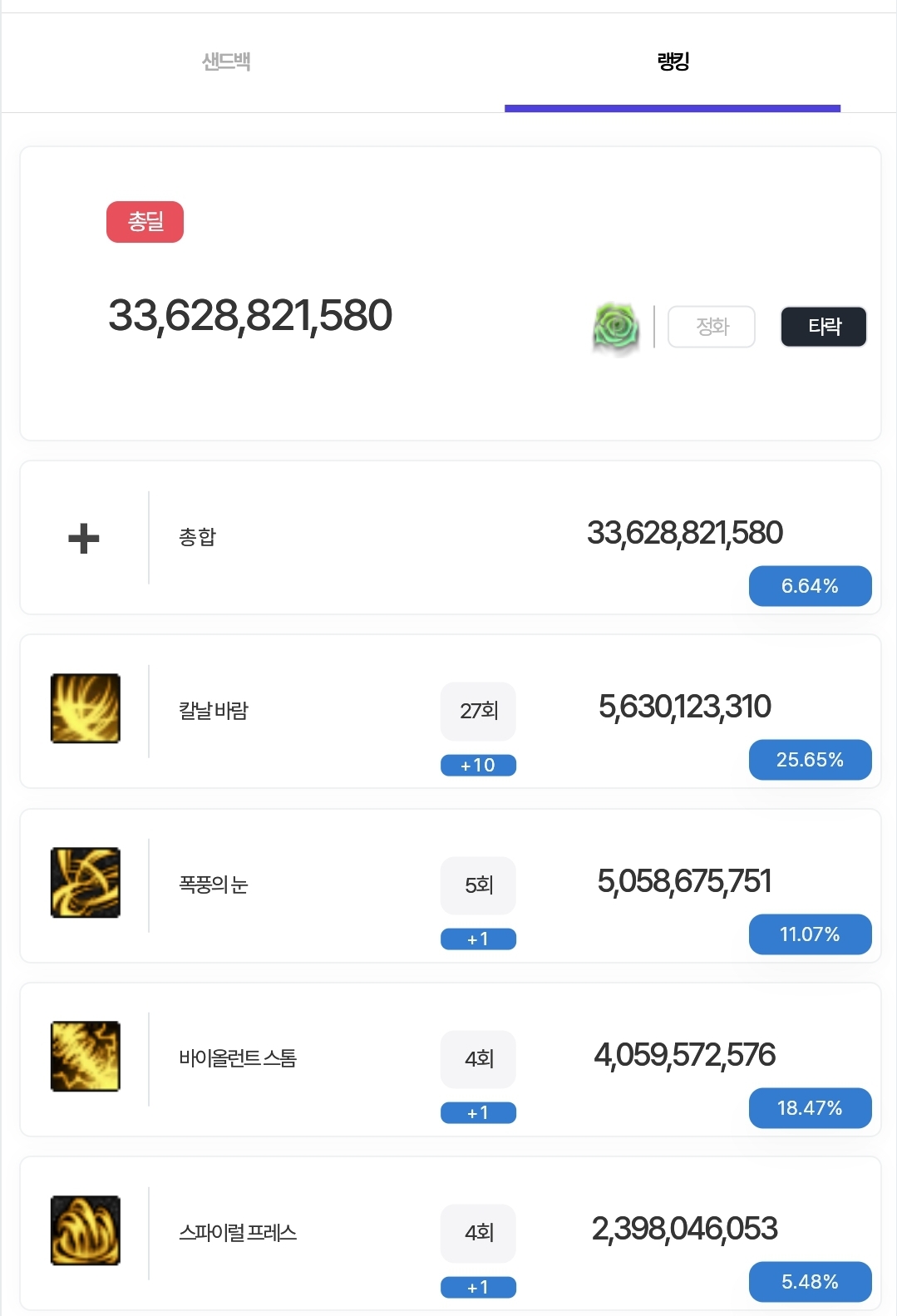Select the 랭킹 tab

point(673,62)
